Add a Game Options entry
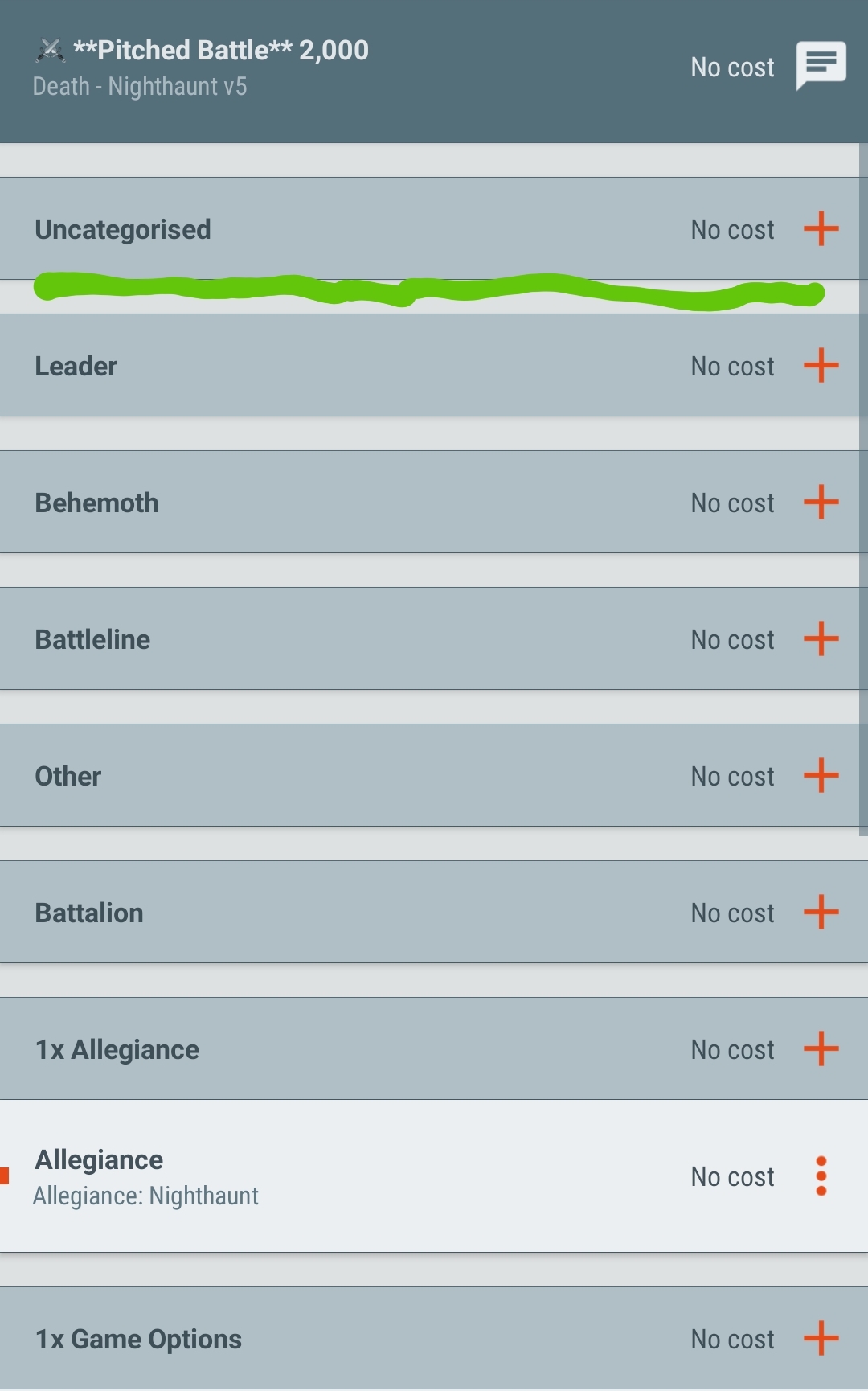 click(x=821, y=1339)
